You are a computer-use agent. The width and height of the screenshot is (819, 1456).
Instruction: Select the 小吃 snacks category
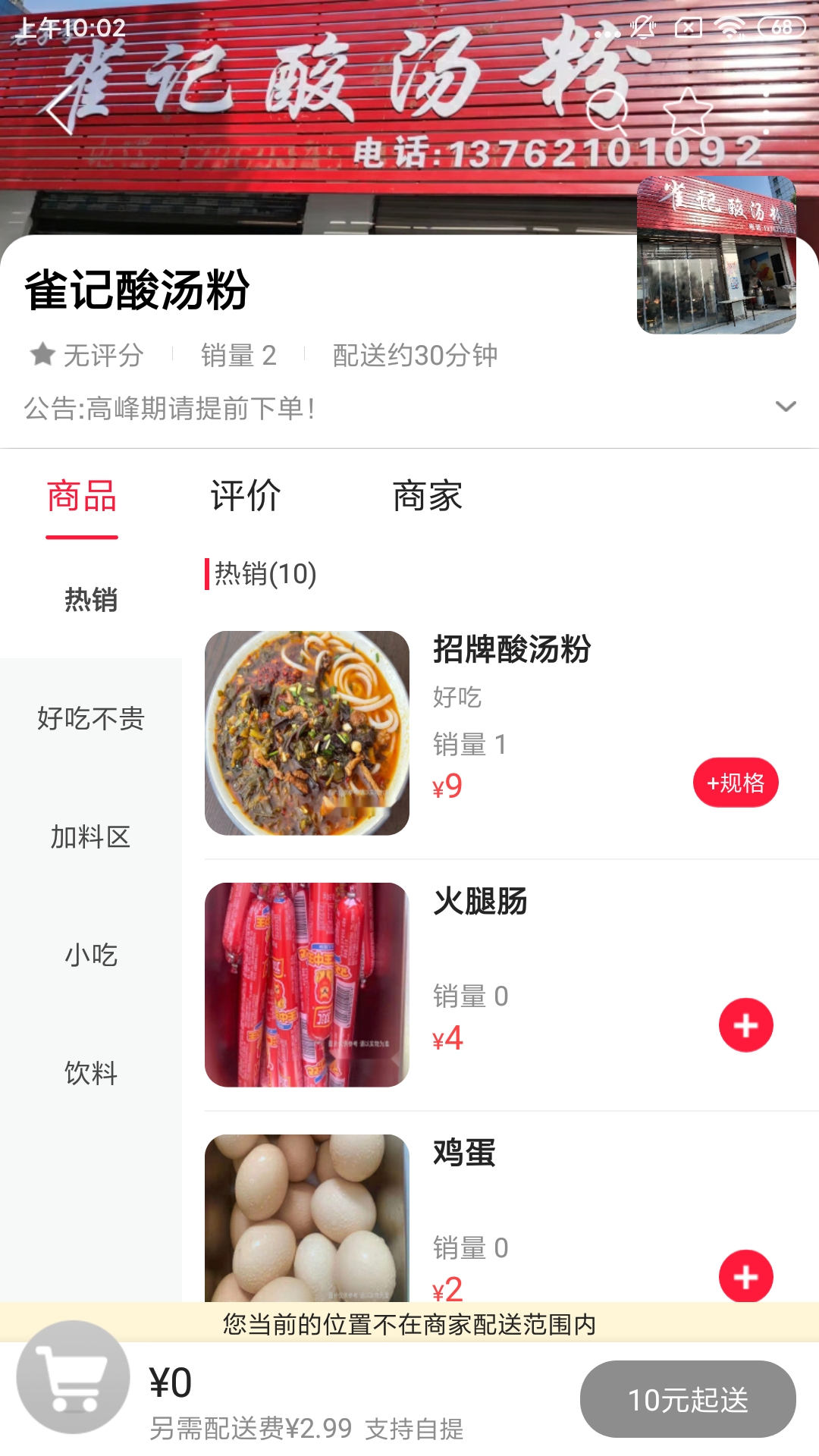pos(90,955)
